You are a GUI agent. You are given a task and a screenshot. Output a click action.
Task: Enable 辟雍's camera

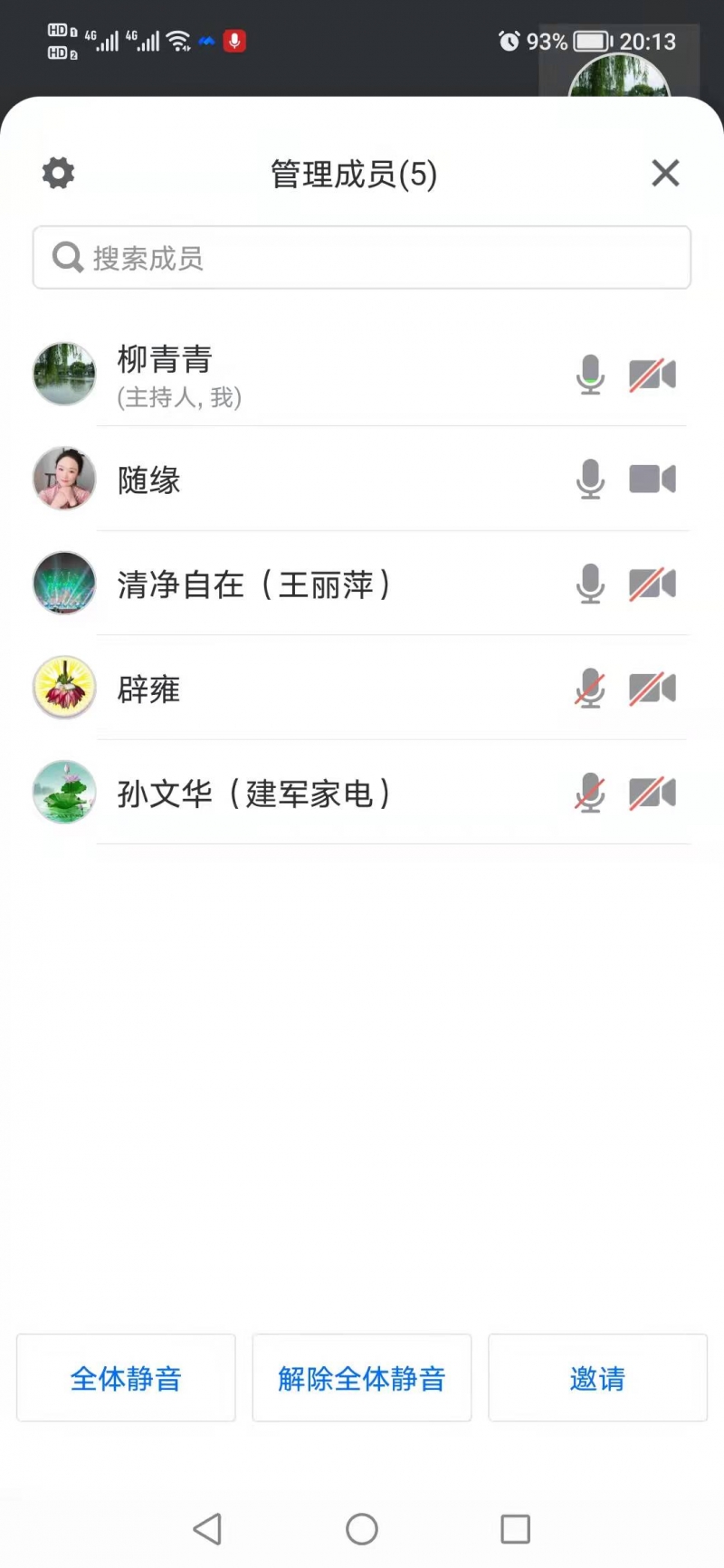pyautogui.click(x=653, y=689)
